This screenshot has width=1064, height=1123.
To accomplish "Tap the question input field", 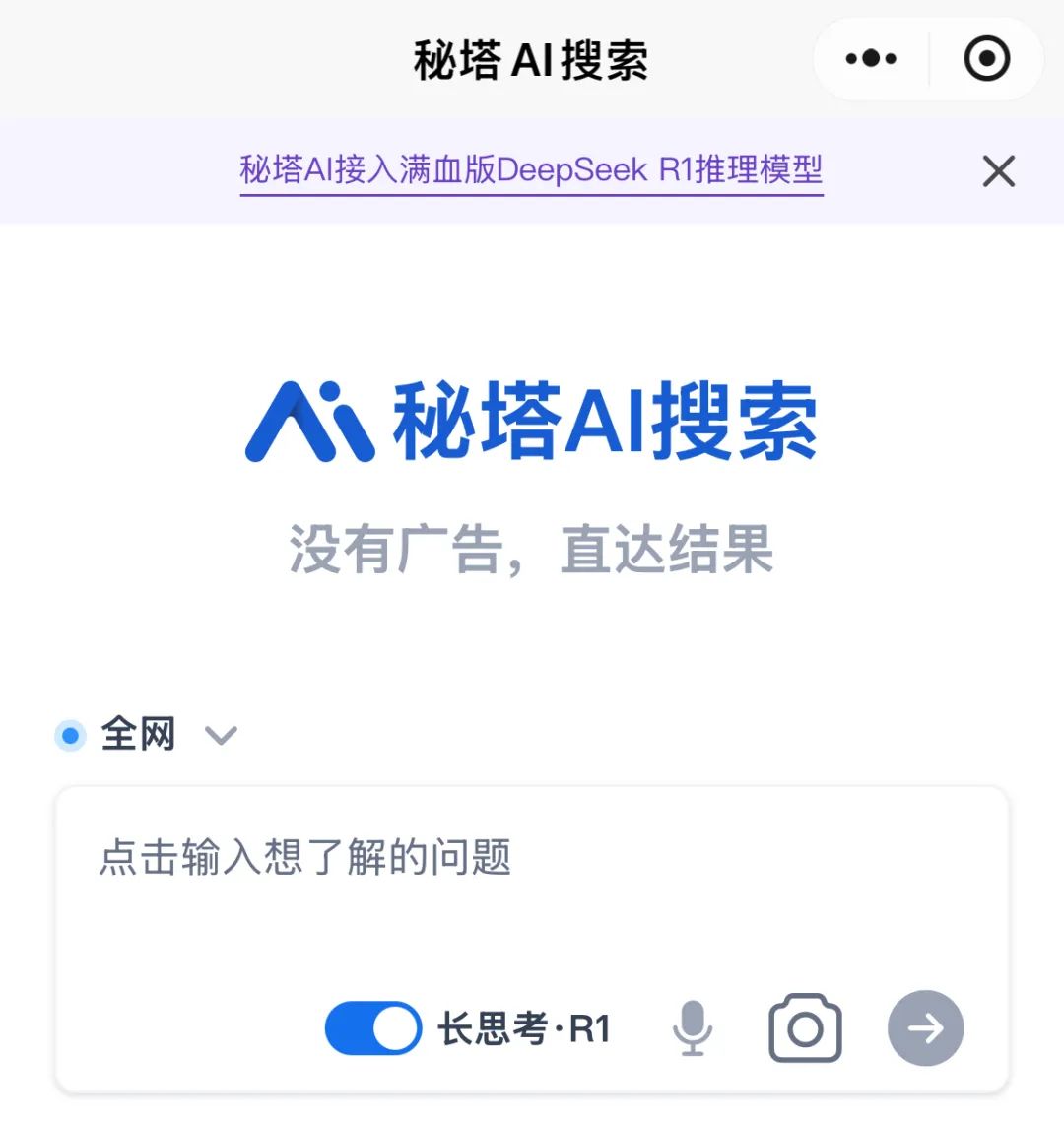I will pyautogui.click(x=532, y=887).
